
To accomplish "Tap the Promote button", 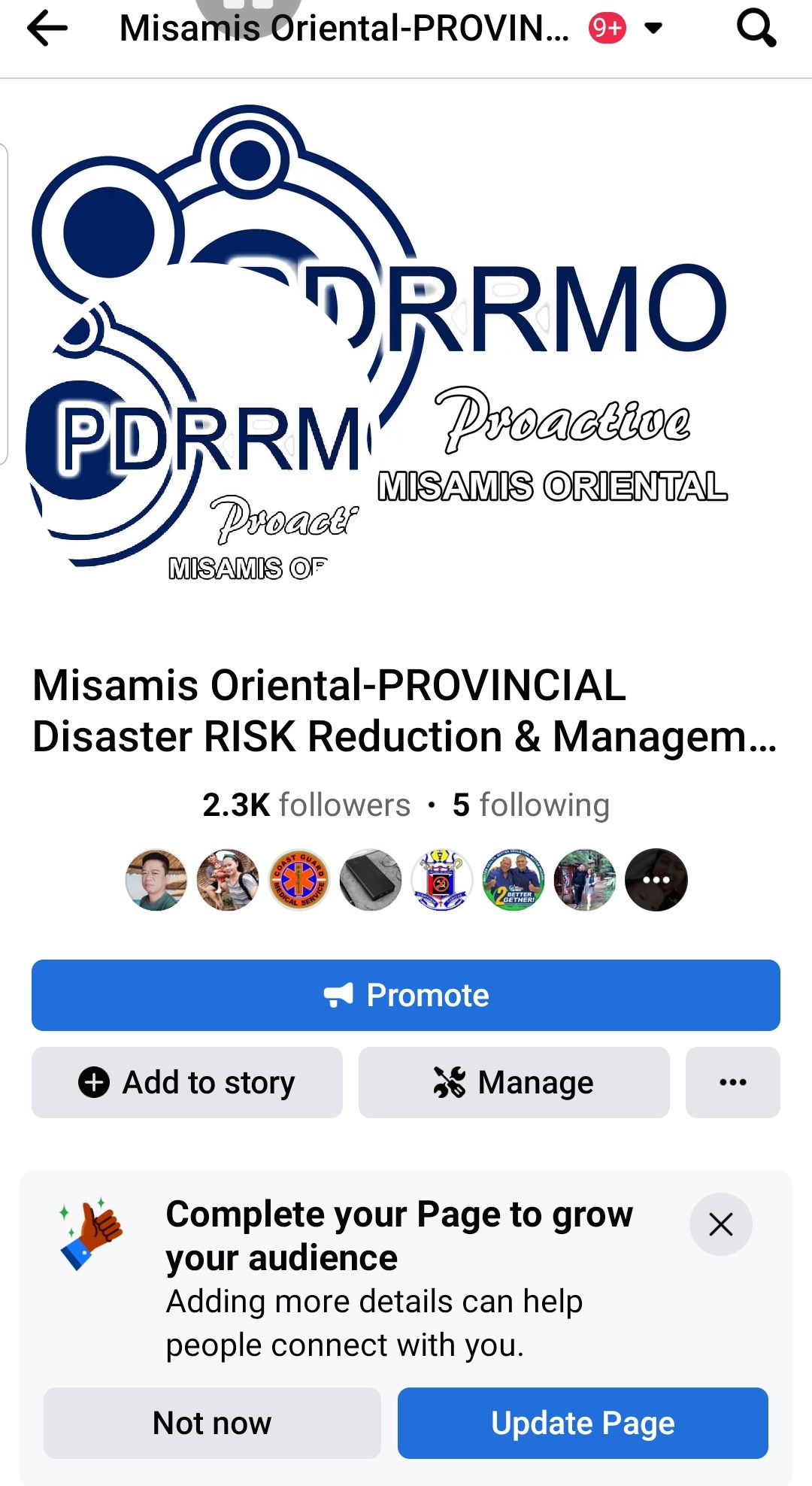I will pos(406,995).
